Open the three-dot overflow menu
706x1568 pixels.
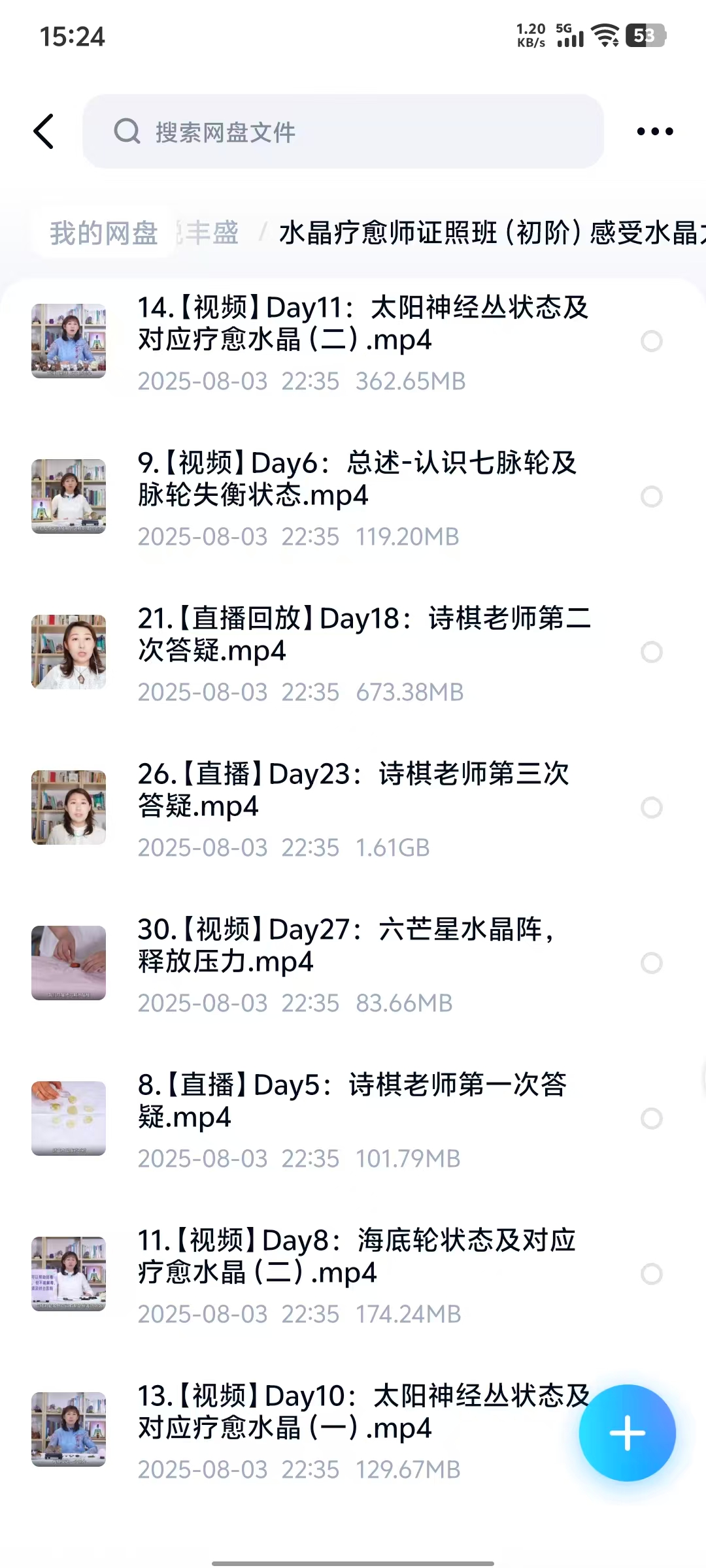[654, 131]
